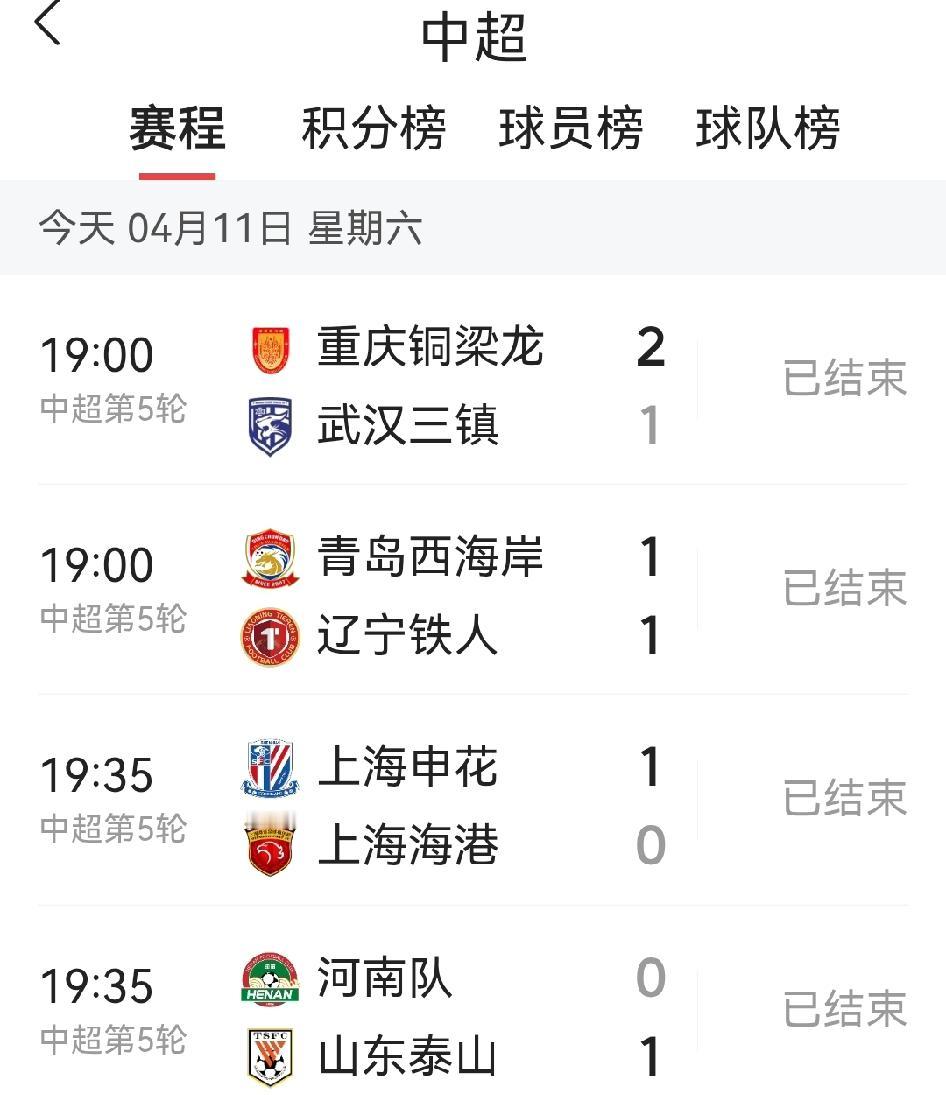Click the 武汉三镇 team logo
The width and height of the screenshot is (946, 1095).
(x=270, y=424)
